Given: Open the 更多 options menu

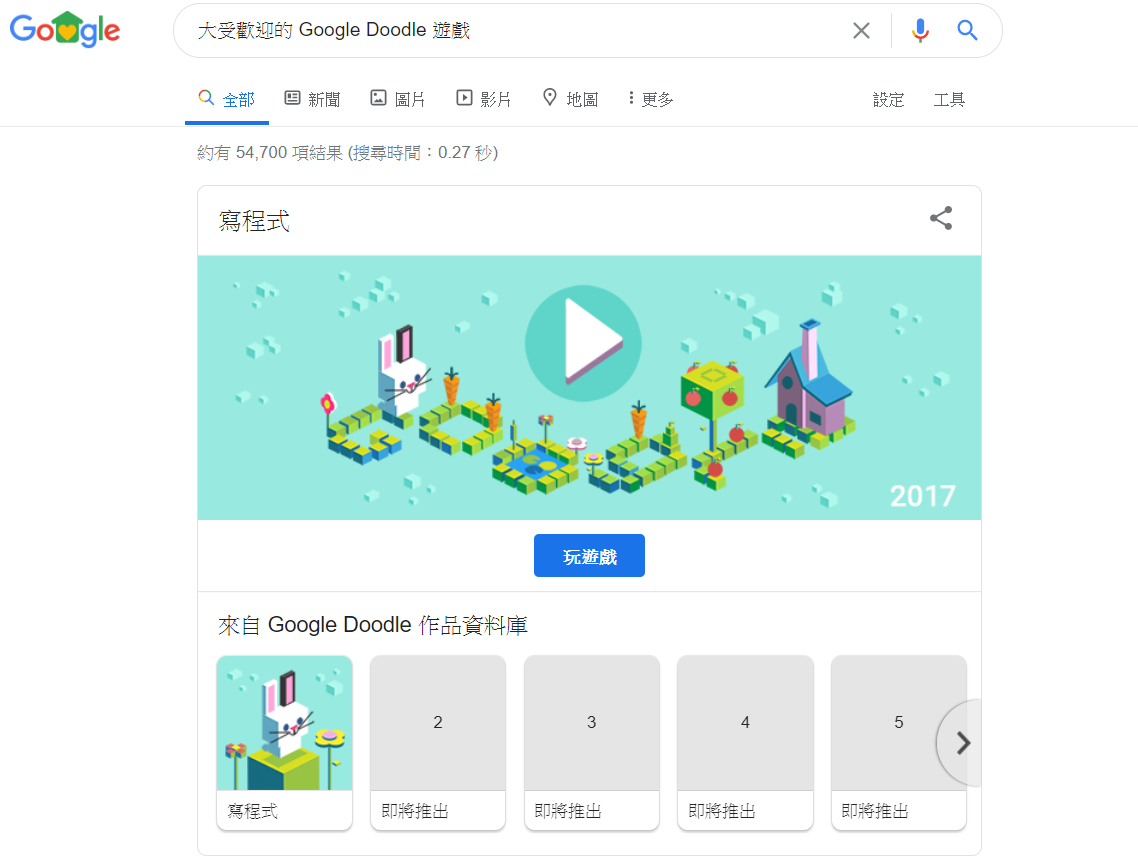Looking at the screenshot, I should tap(651, 99).
